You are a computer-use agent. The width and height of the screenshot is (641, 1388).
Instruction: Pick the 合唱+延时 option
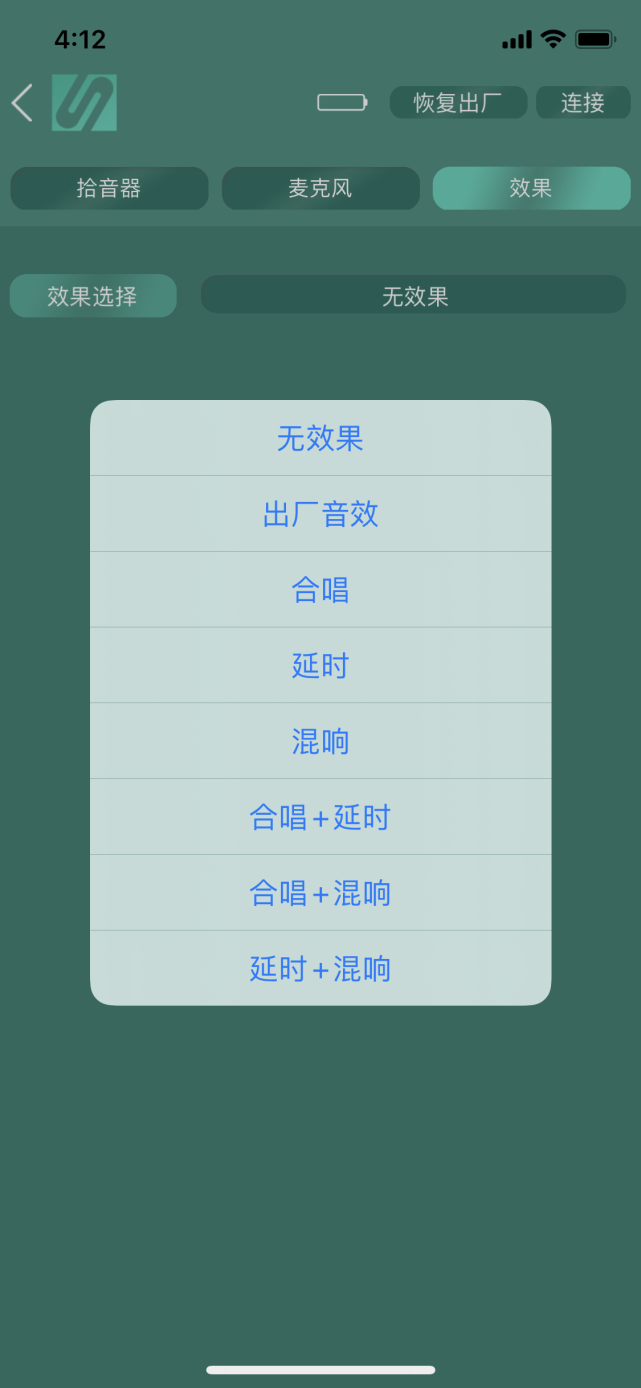(320, 818)
